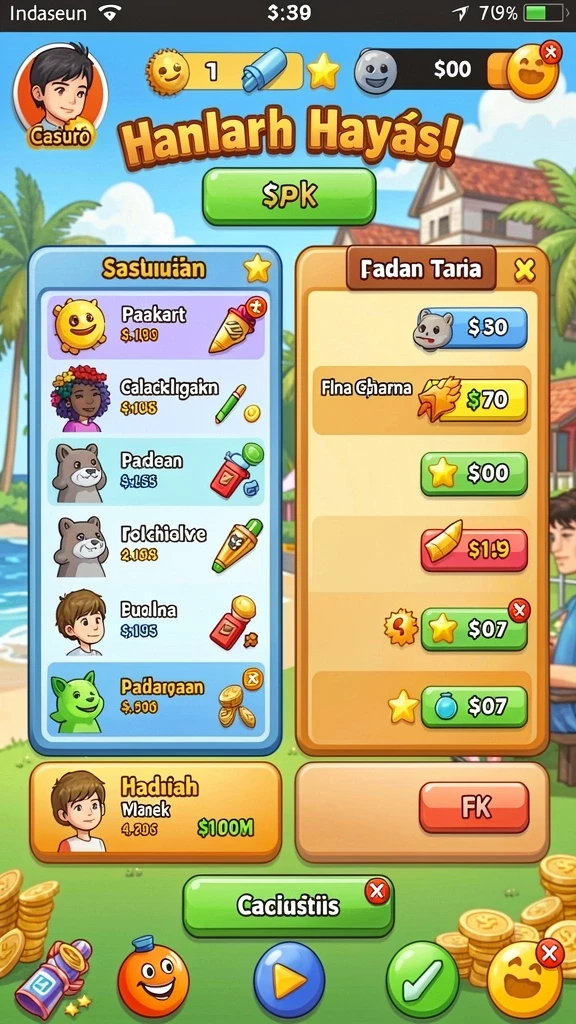Select the Buolna row
This screenshot has height=1024, width=576.
point(156,620)
